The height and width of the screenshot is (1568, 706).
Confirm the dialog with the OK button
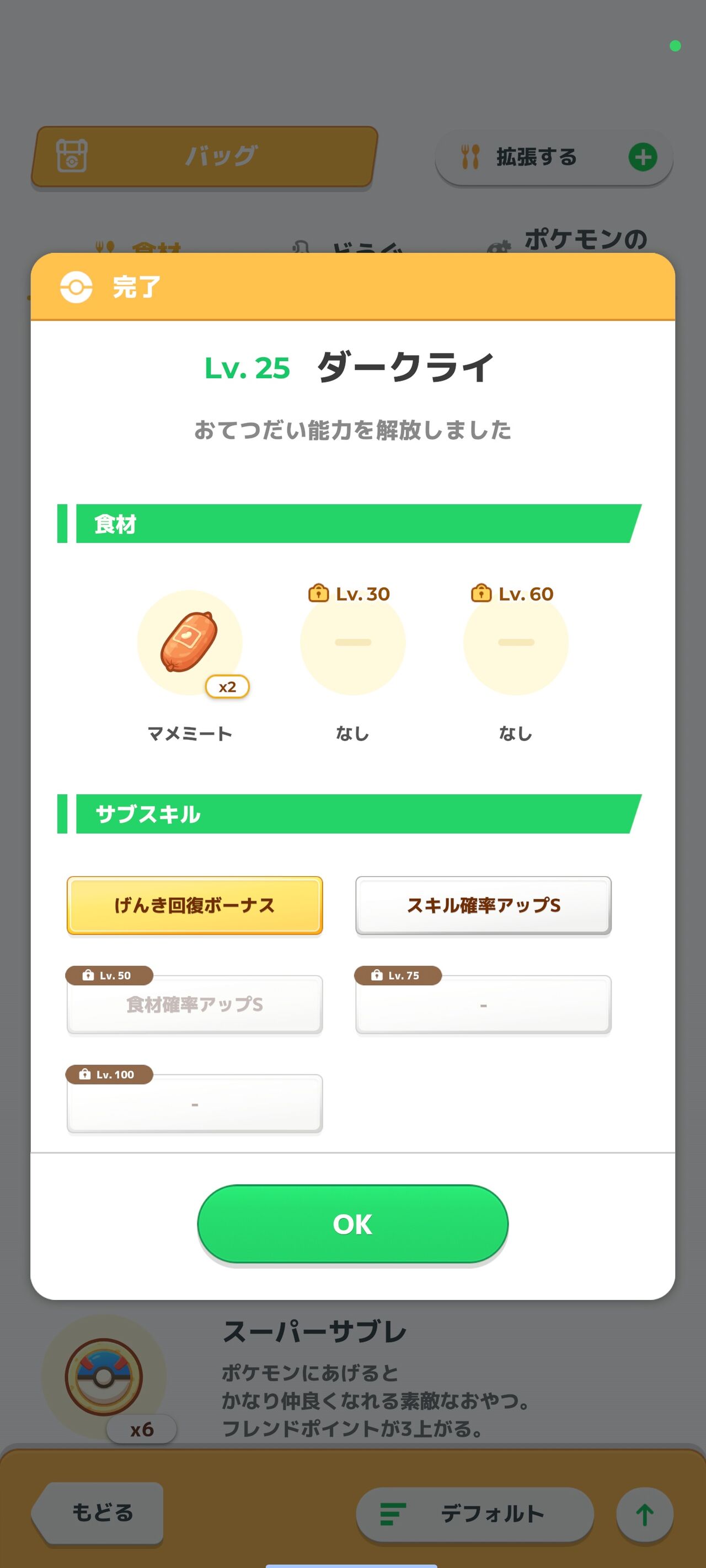coord(352,1223)
